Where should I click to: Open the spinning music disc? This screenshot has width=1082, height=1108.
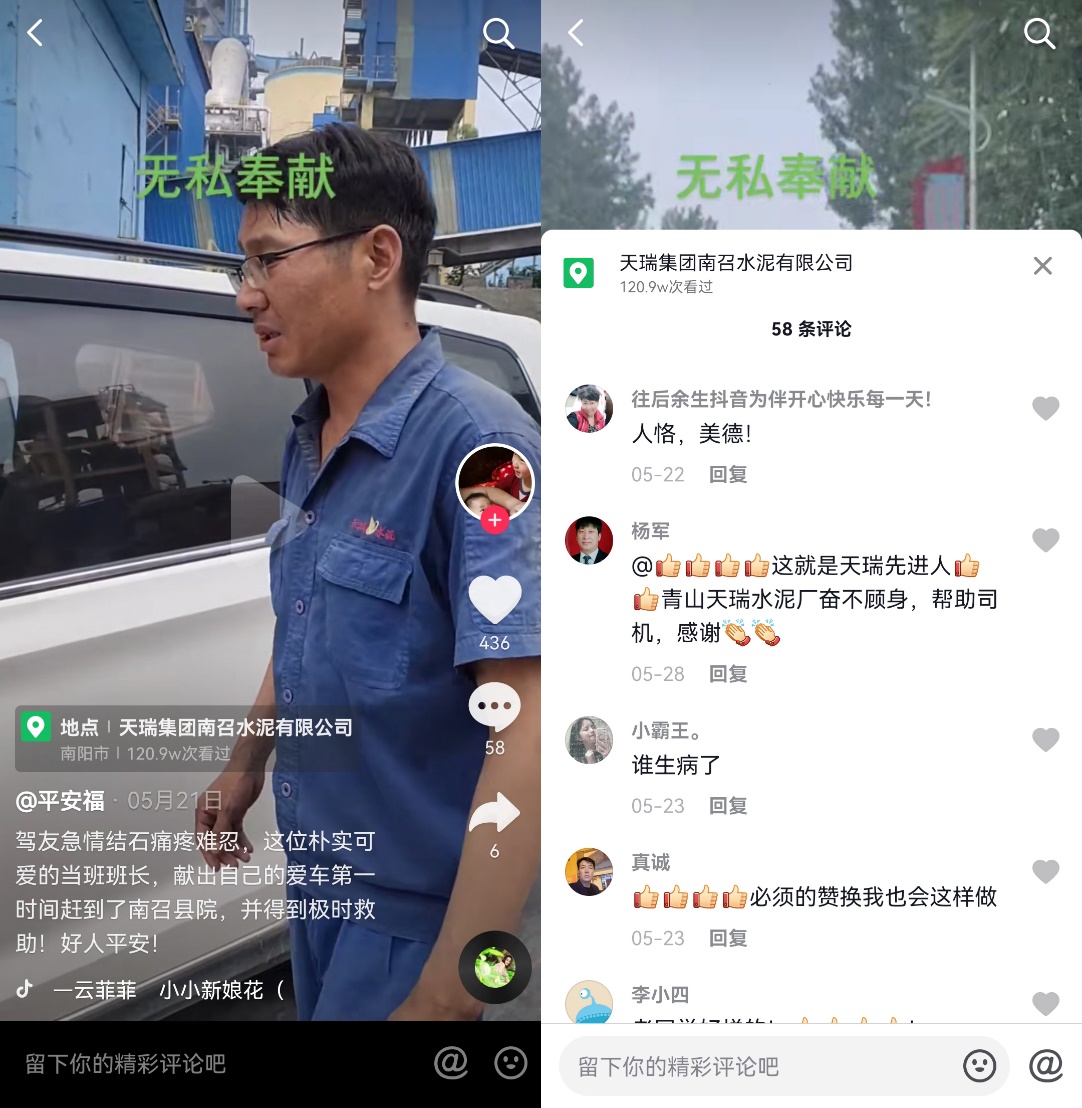[494, 967]
